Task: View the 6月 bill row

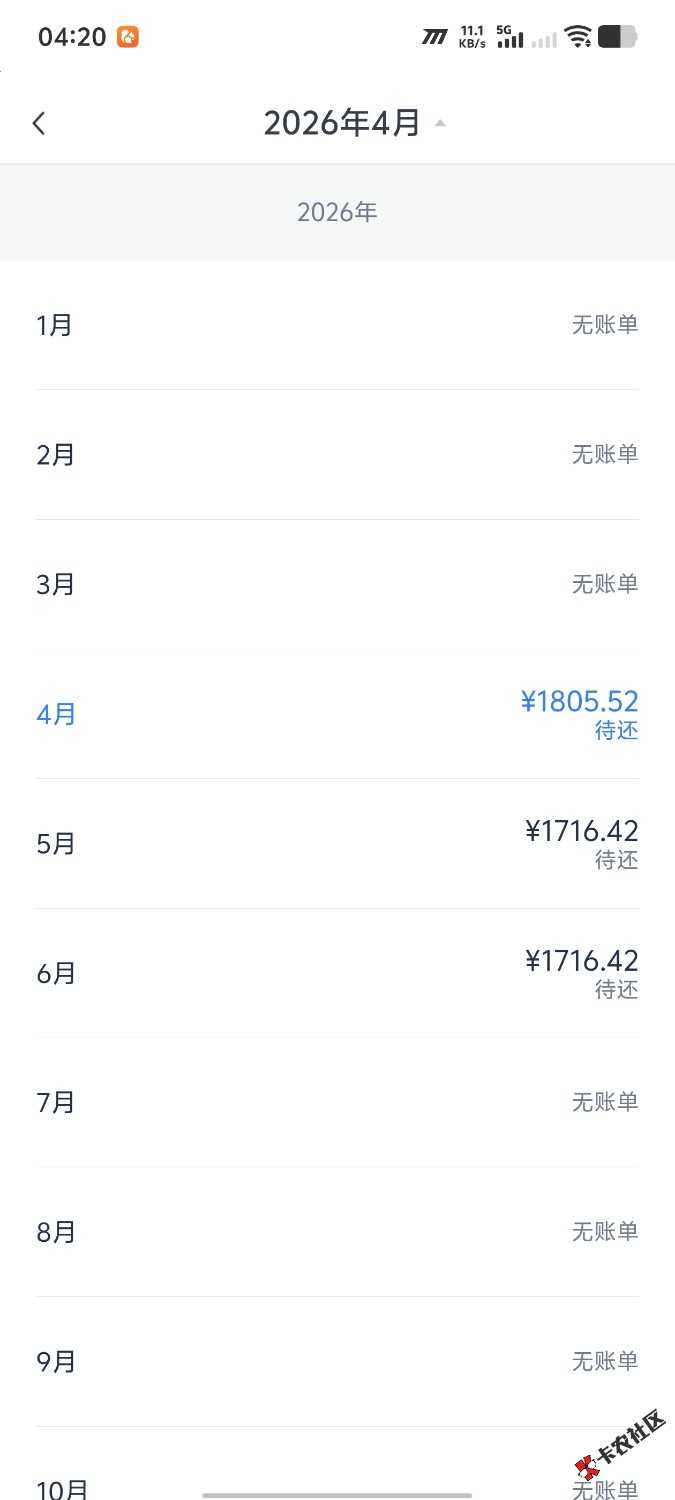Action: [337, 973]
